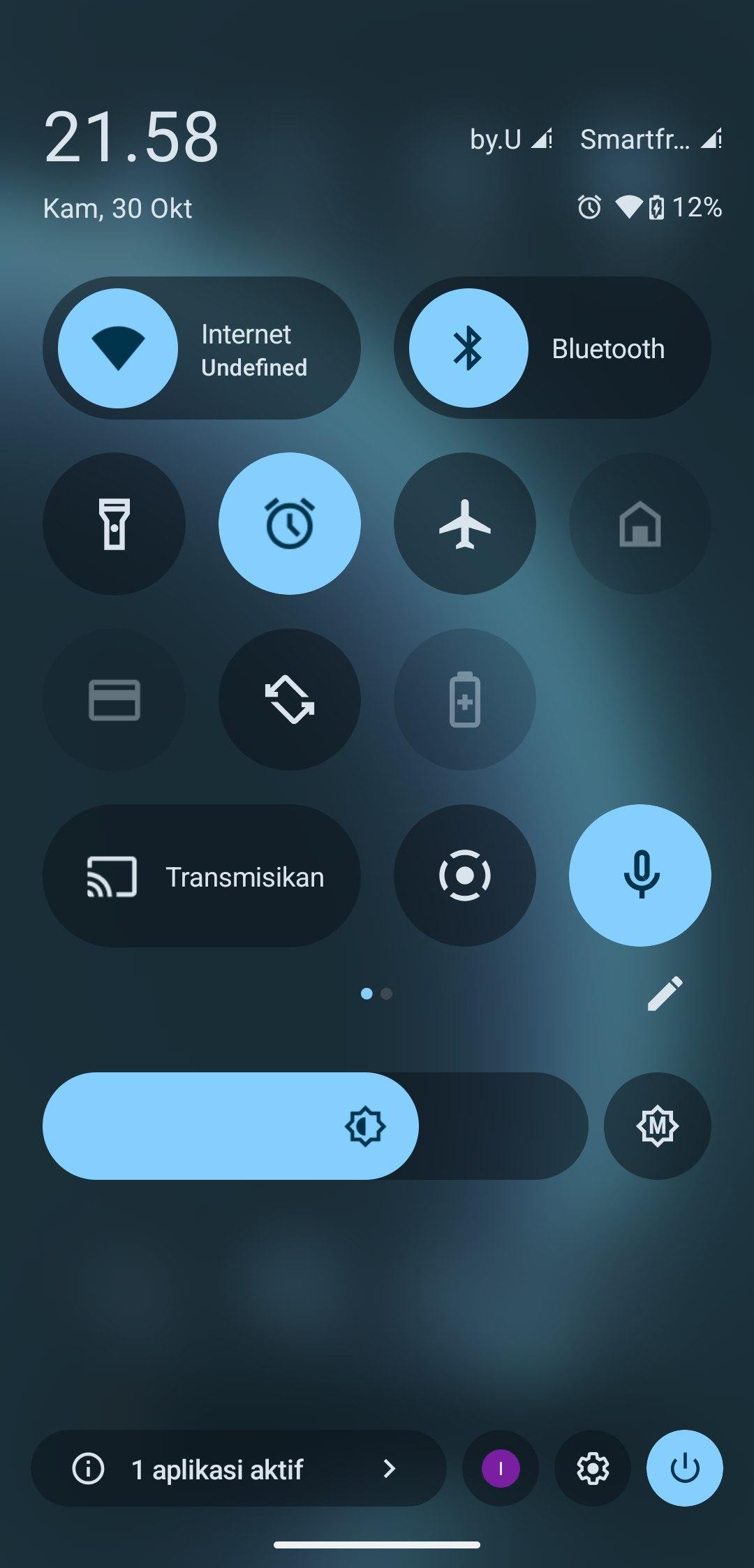Toggle the Internet Wi-Fi tile

click(118, 348)
